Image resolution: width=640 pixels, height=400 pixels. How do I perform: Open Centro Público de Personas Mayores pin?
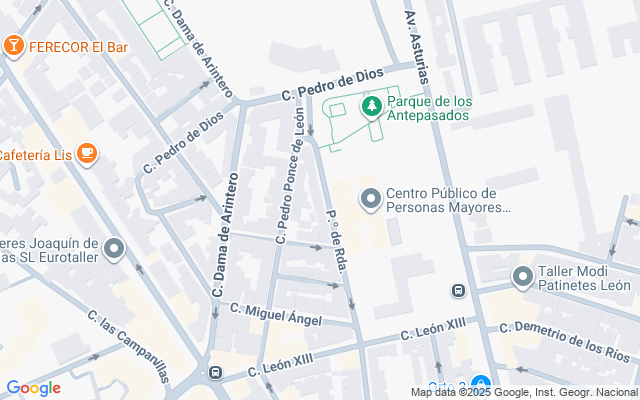click(x=371, y=200)
